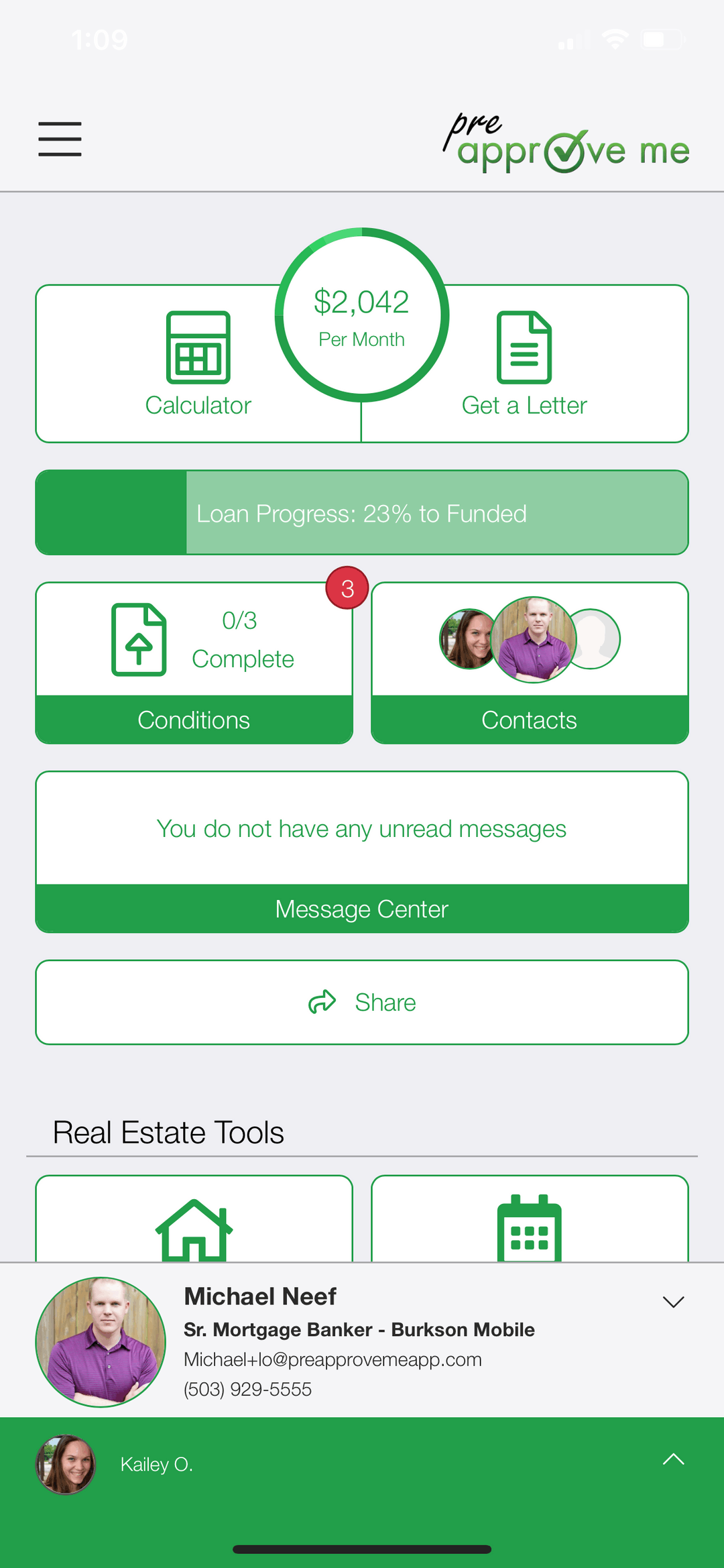The height and width of the screenshot is (1568, 724).
Task: Call the (503) 929-5555 phone number
Action: [247, 1389]
